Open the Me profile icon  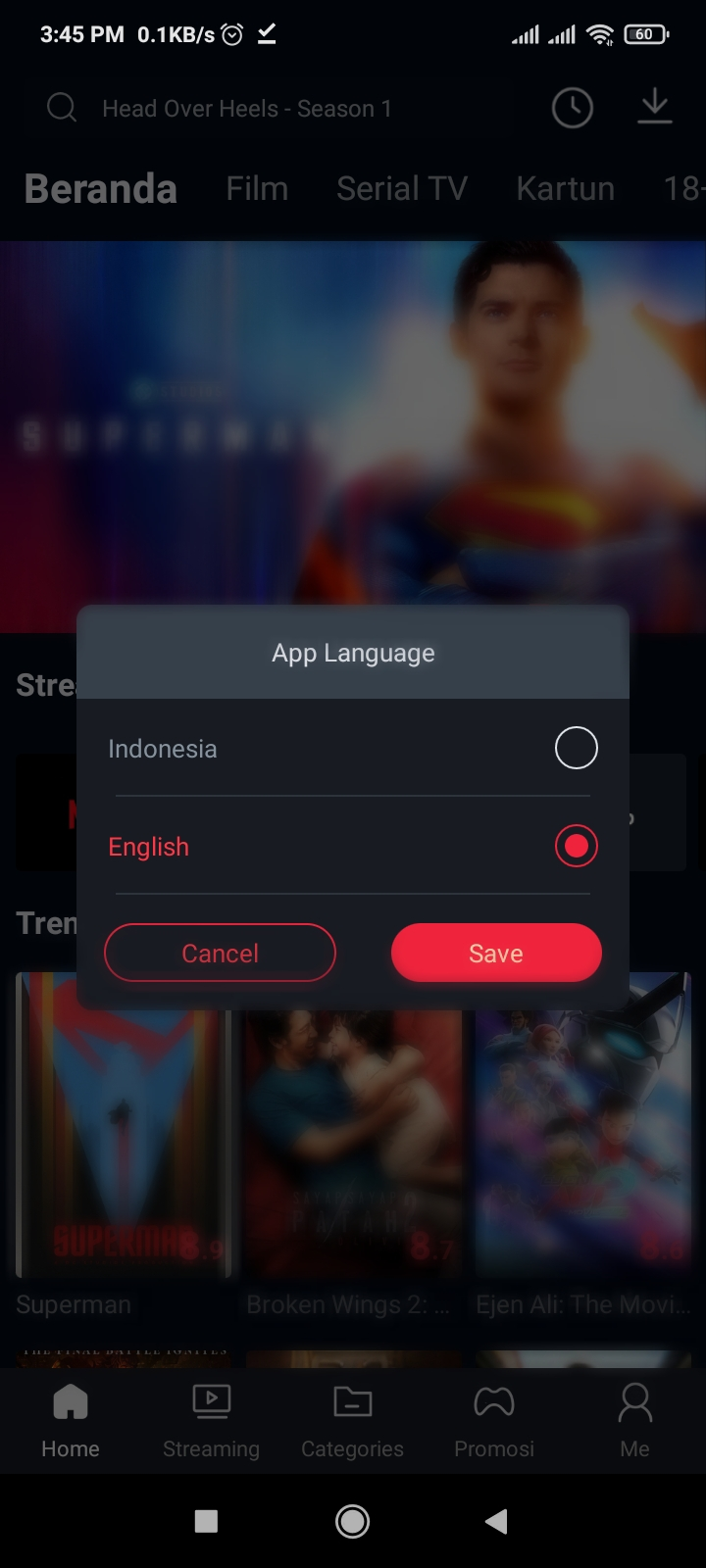[634, 1418]
